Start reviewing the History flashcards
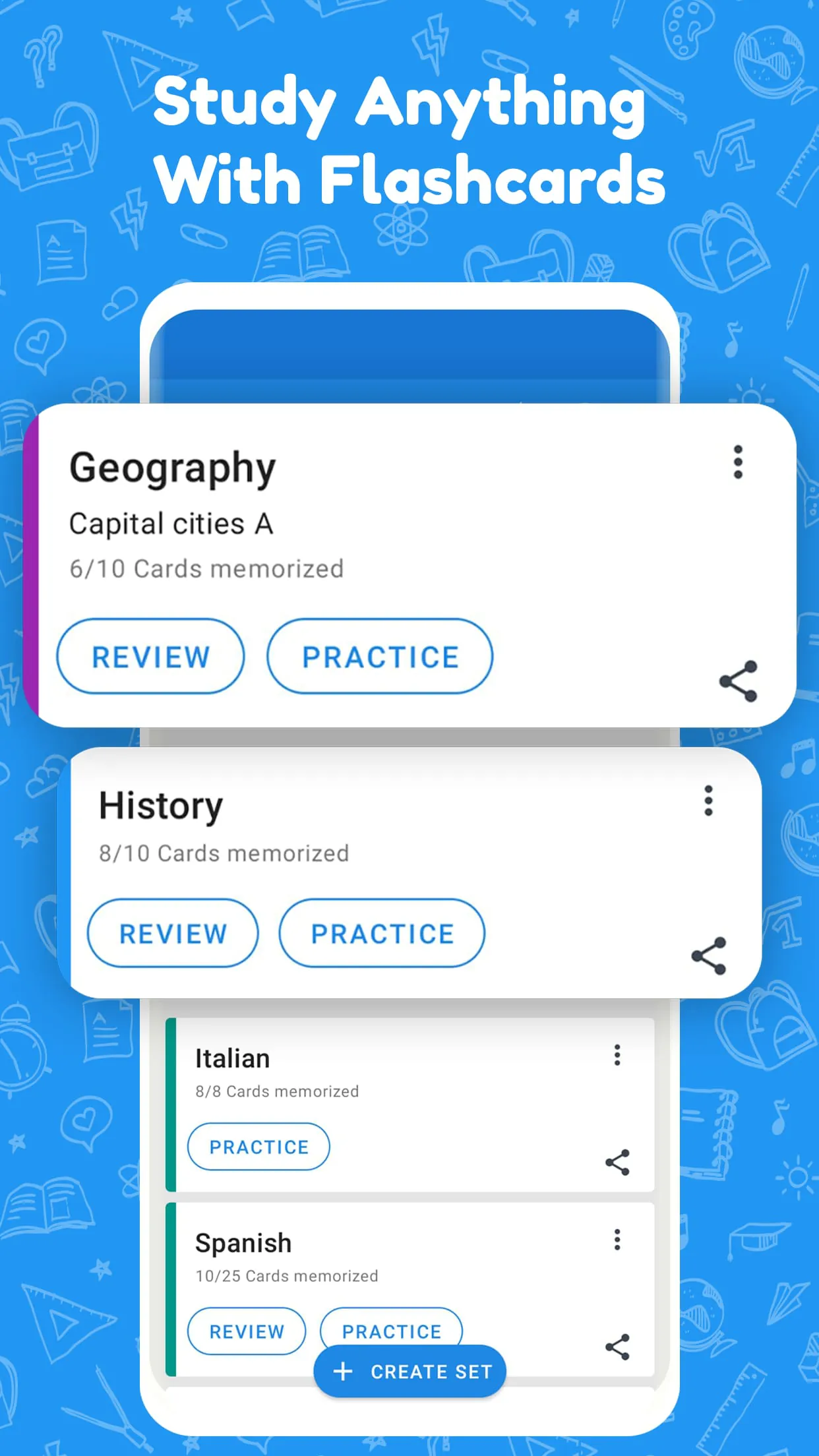Viewport: 819px width, 1456px height. click(172, 932)
